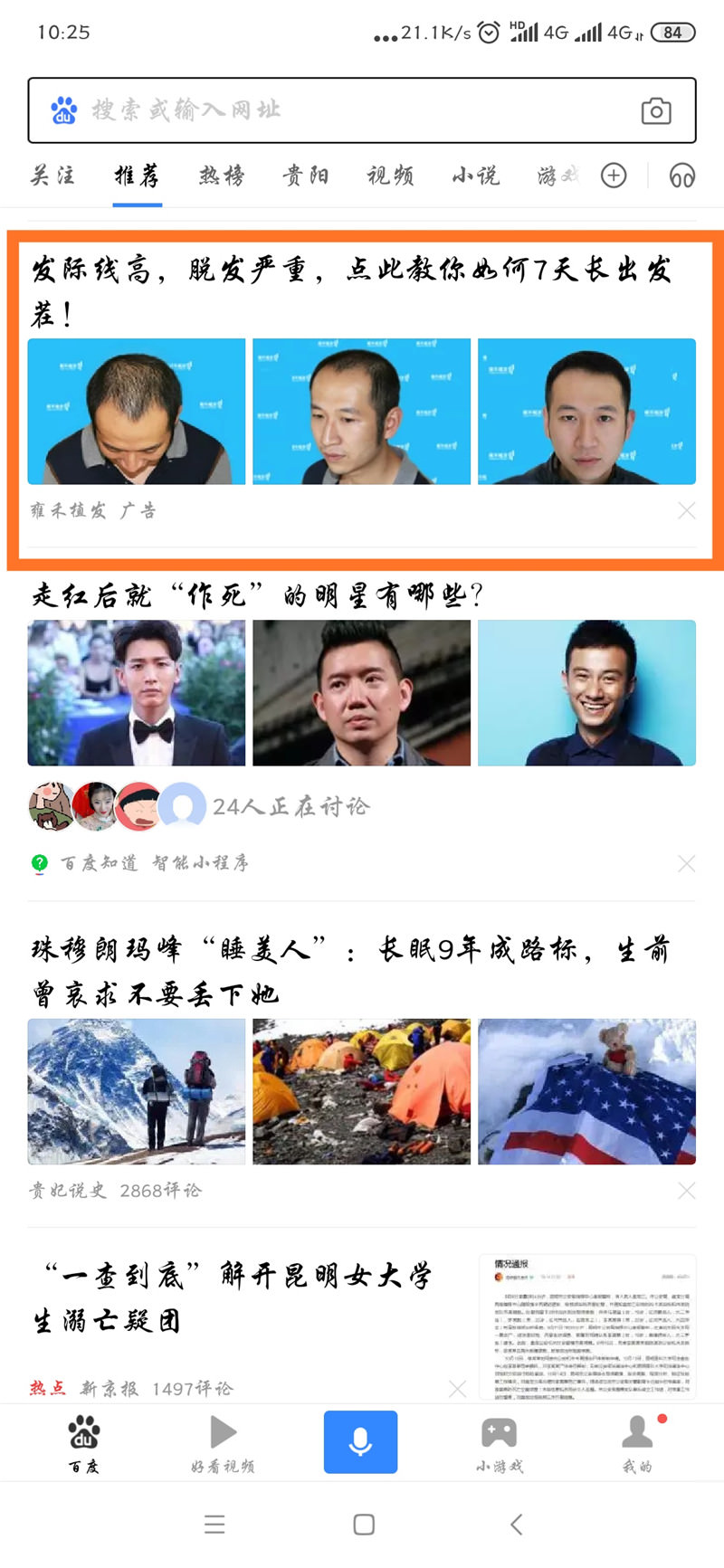Viewport: 724px width, 1568px height.
Task: Add a channel with the plus icon
Action: (x=614, y=176)
